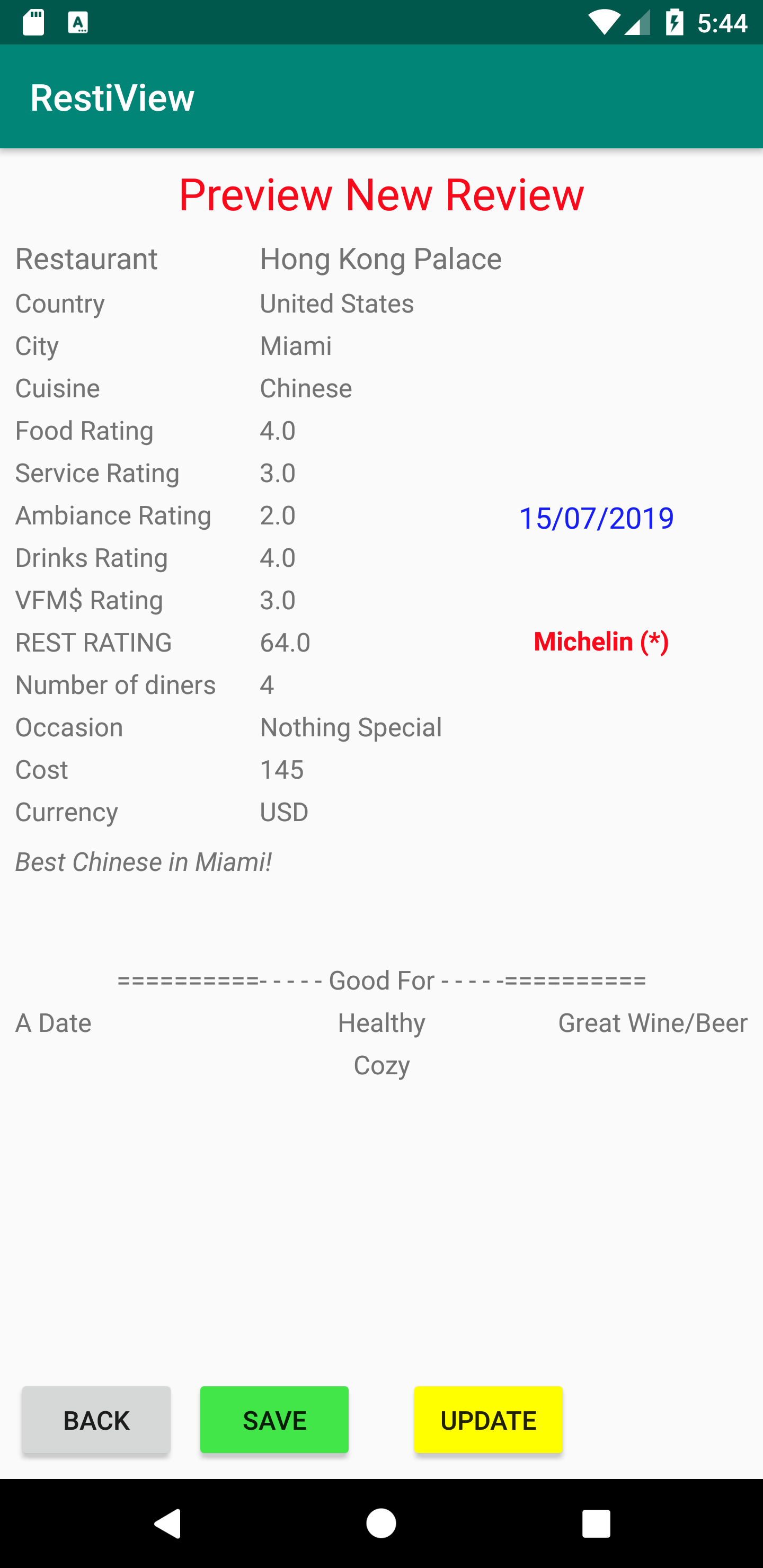Viewport: 763px width, 1568px height.
Task: Tap the yellow UPDATE button
Action: coord(488,1420)
